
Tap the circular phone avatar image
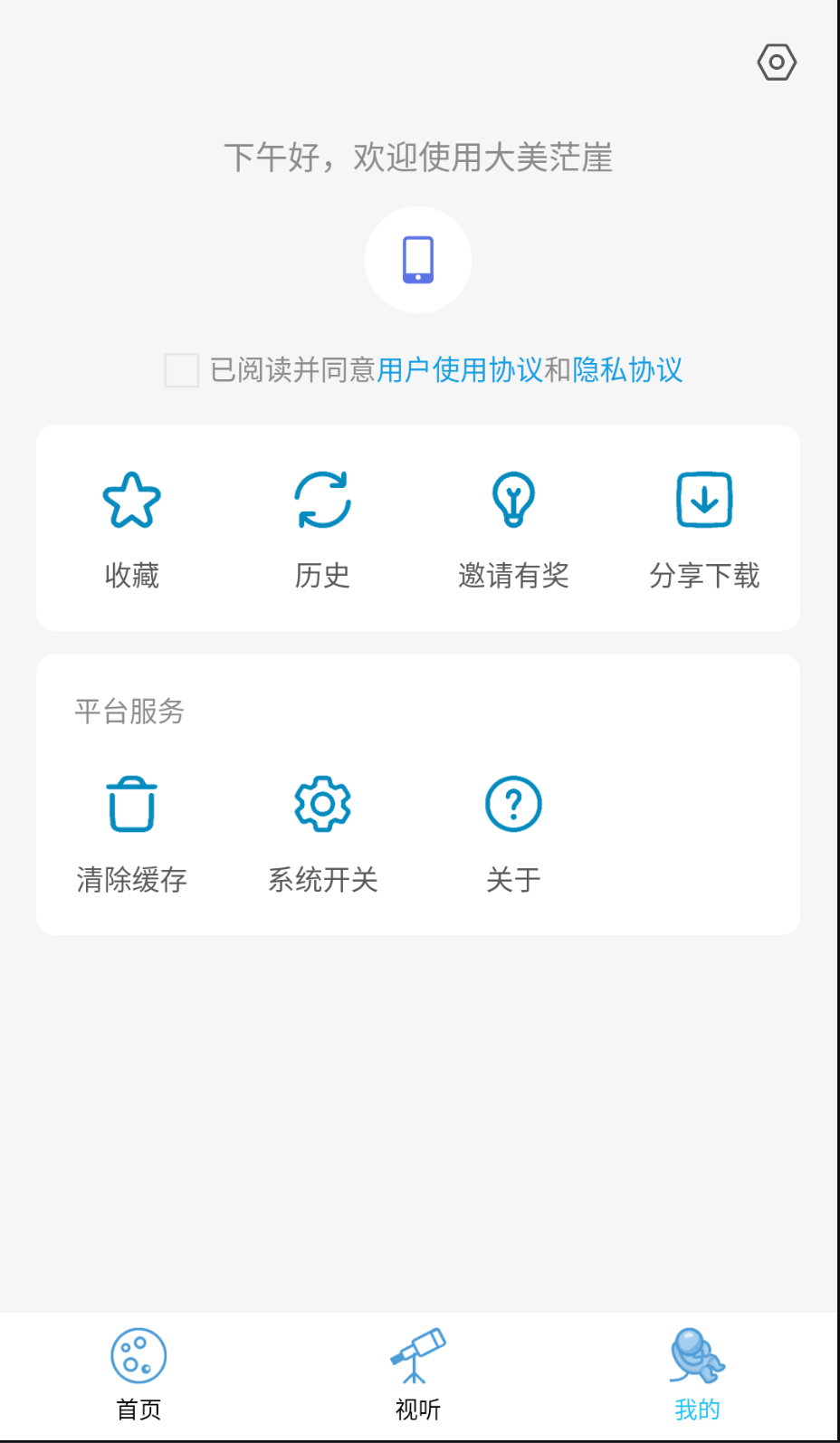417,260
